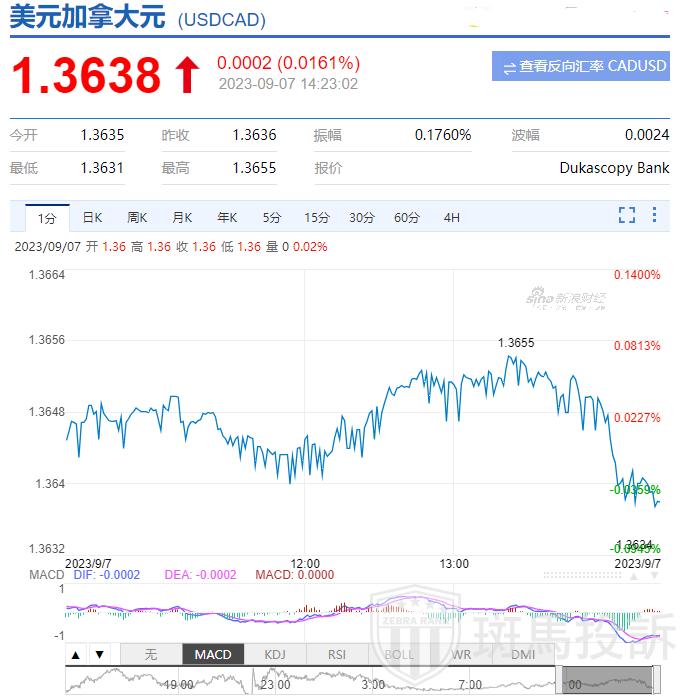The height and width of the screenshot is (698, 695).
Task: Tap the up arrow beside indicators
Action: pos(77,655)
